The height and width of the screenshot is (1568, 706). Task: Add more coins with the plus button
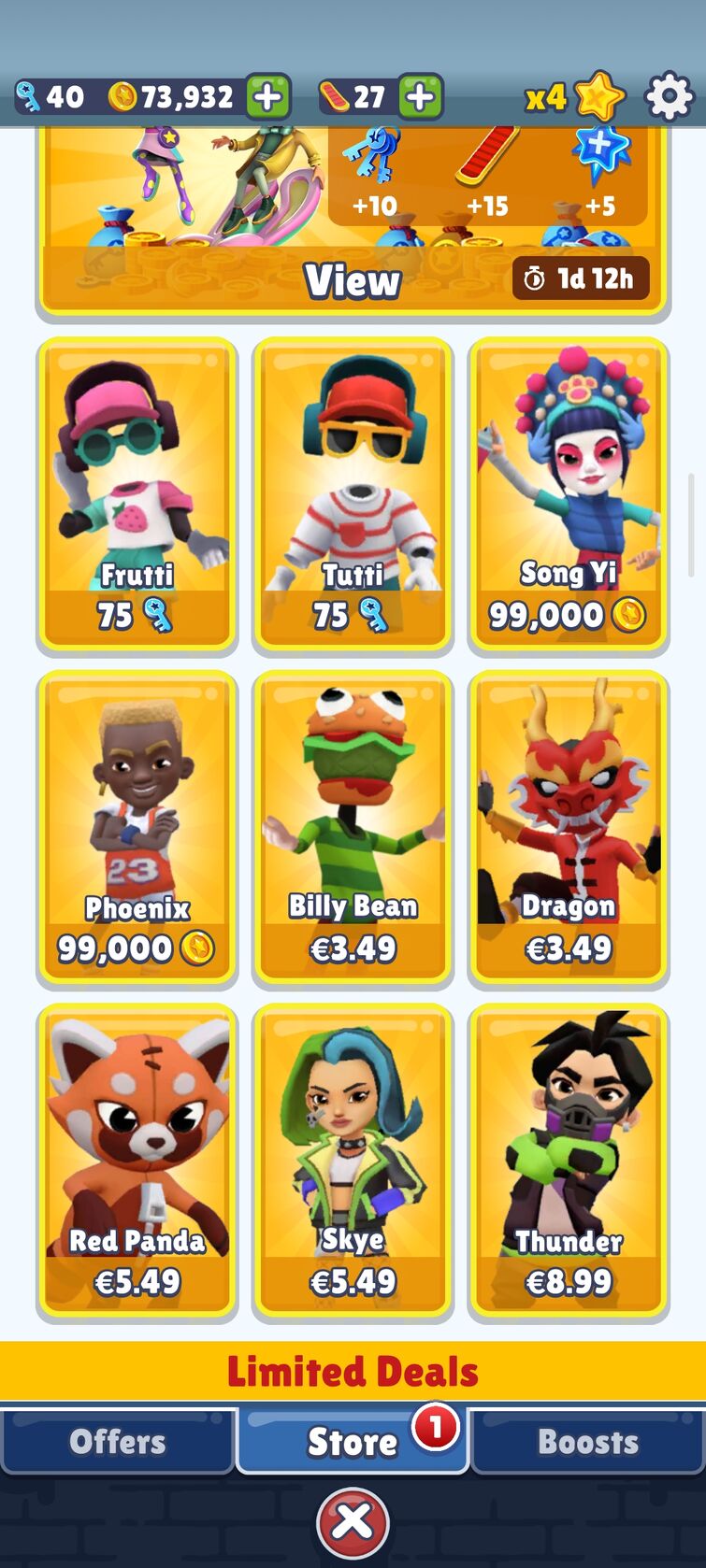point(268,97)
